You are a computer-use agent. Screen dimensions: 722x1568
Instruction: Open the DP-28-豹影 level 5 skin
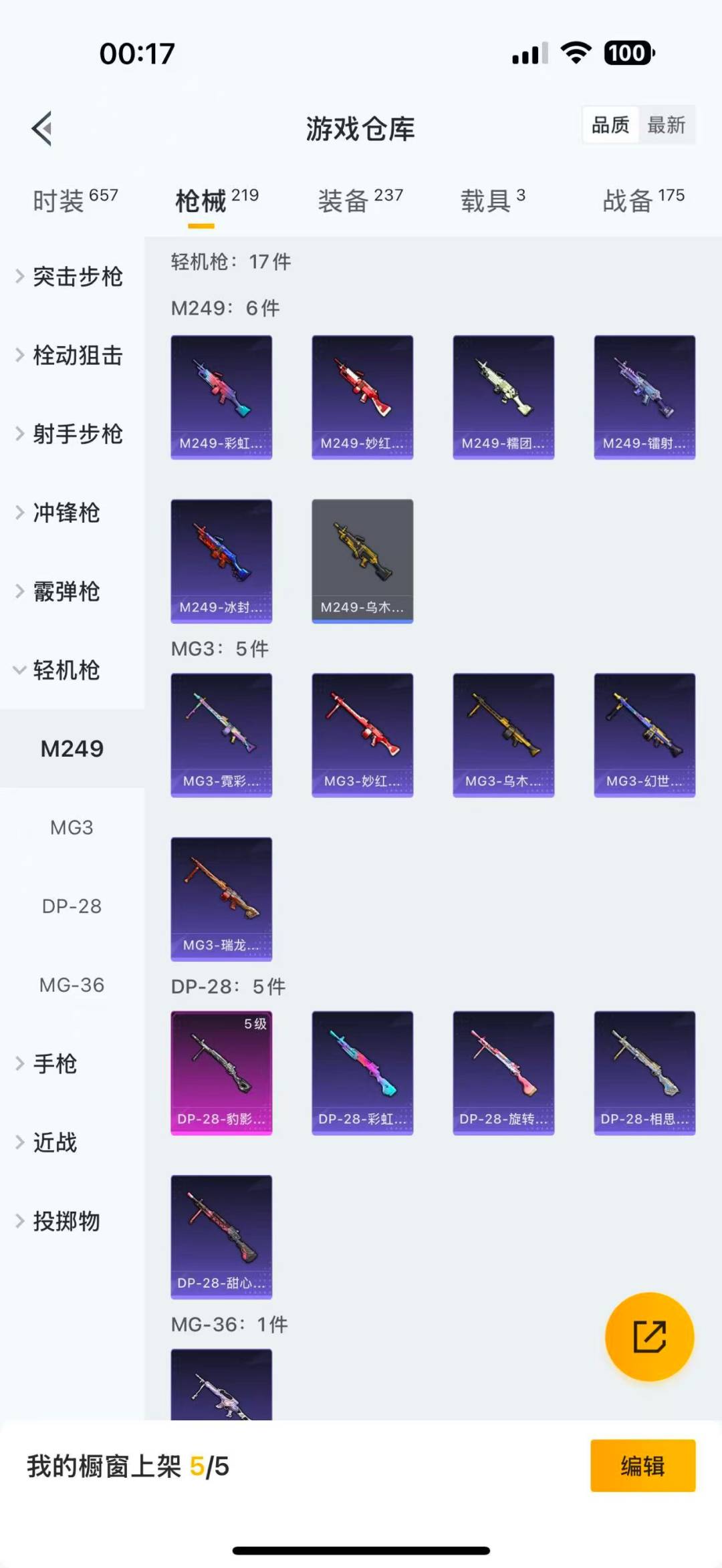point(221,1073)
